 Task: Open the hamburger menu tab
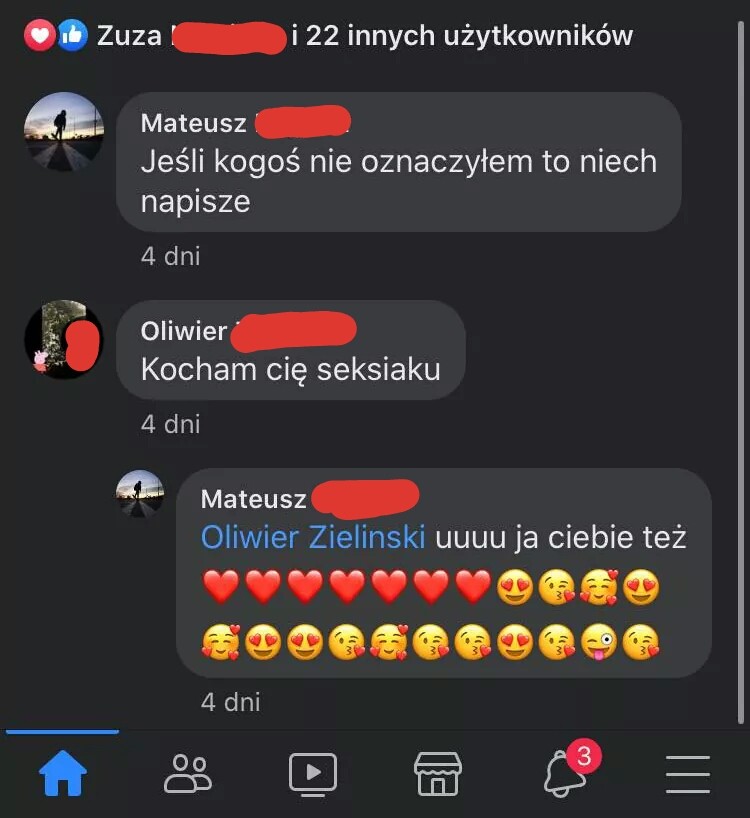click(x=688, y=772)
